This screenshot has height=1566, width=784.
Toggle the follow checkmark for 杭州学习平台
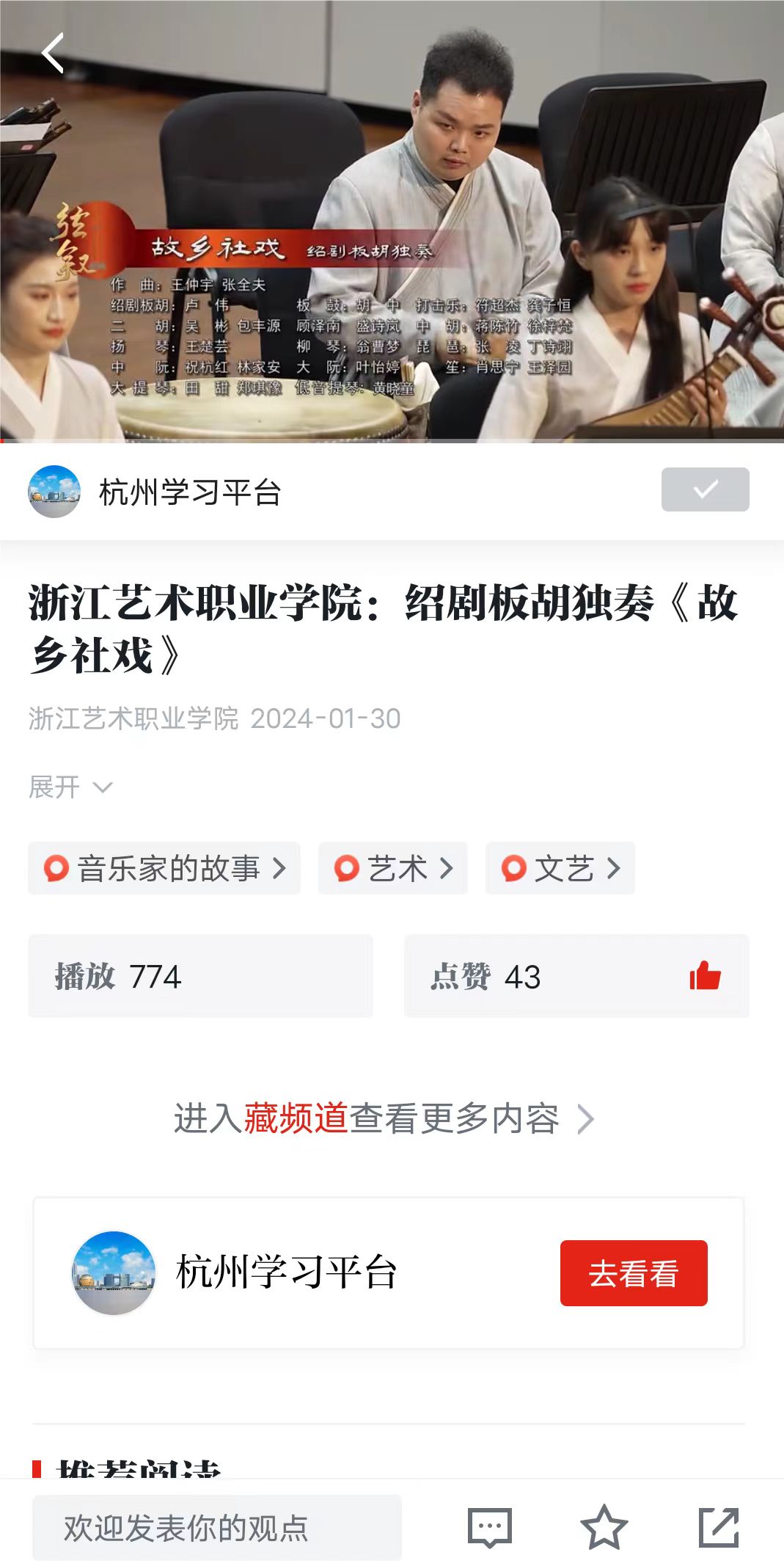pos(705,489)
